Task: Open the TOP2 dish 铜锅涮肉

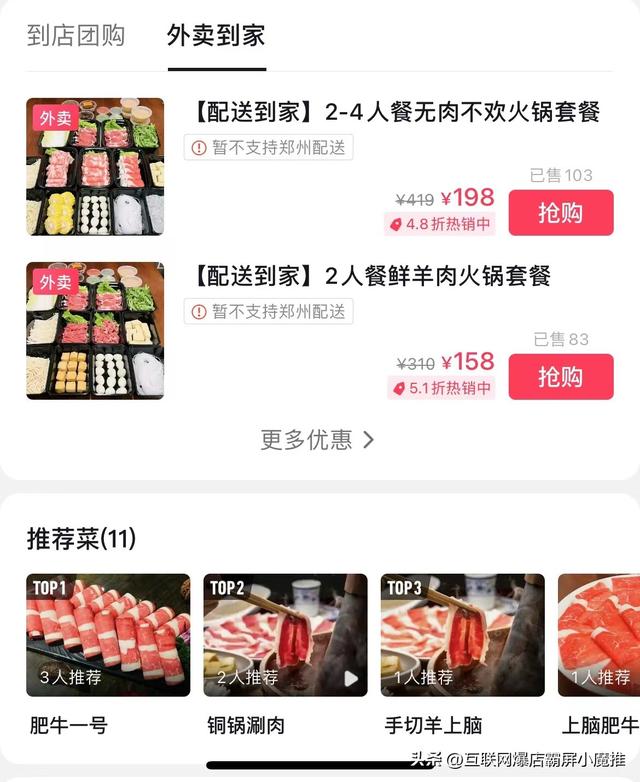Action: click(x=285, y=635)
